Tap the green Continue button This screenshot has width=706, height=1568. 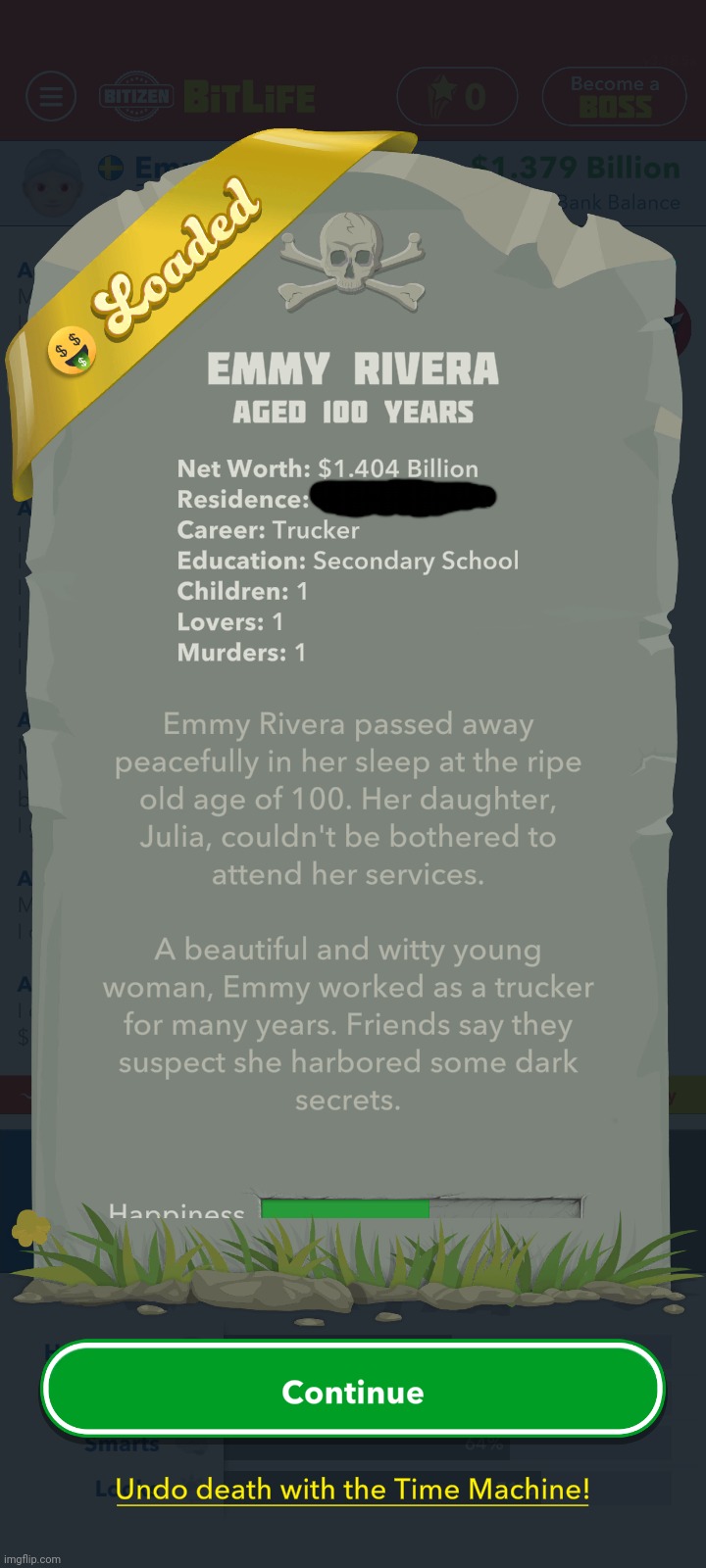[x=353, y=1391]
